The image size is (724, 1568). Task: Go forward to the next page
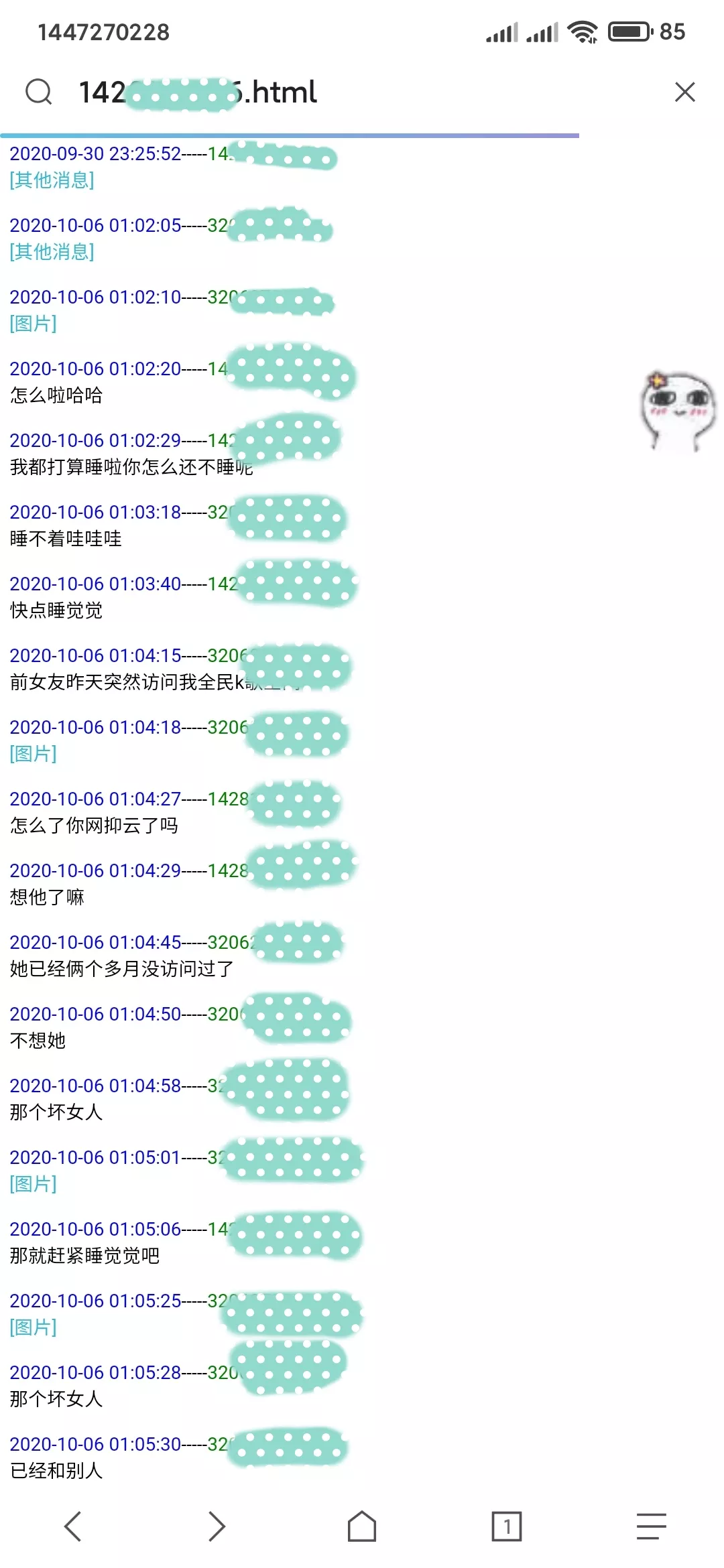click(x=217, y=1526)
